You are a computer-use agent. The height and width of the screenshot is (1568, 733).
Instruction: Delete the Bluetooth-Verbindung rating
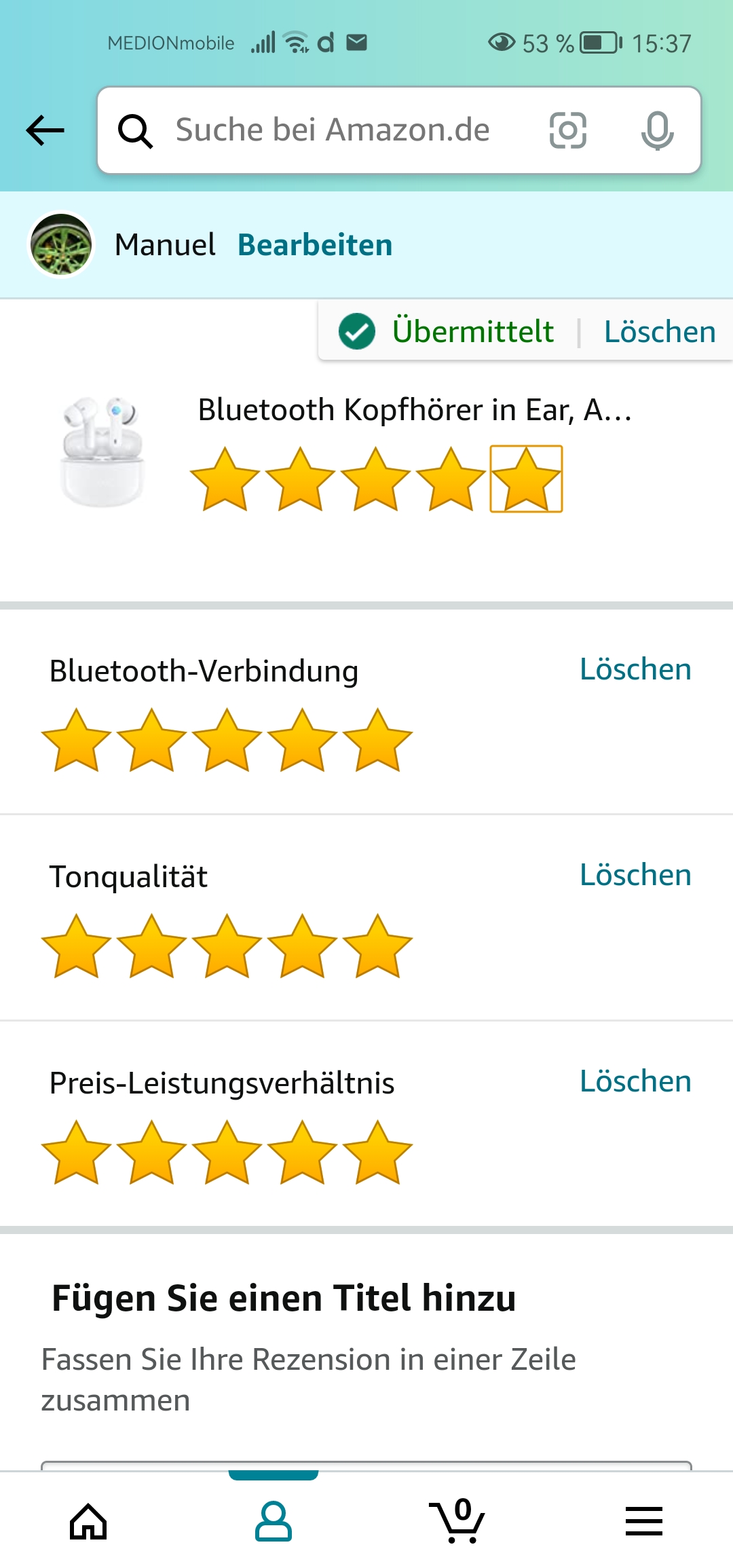pos(635,669)
